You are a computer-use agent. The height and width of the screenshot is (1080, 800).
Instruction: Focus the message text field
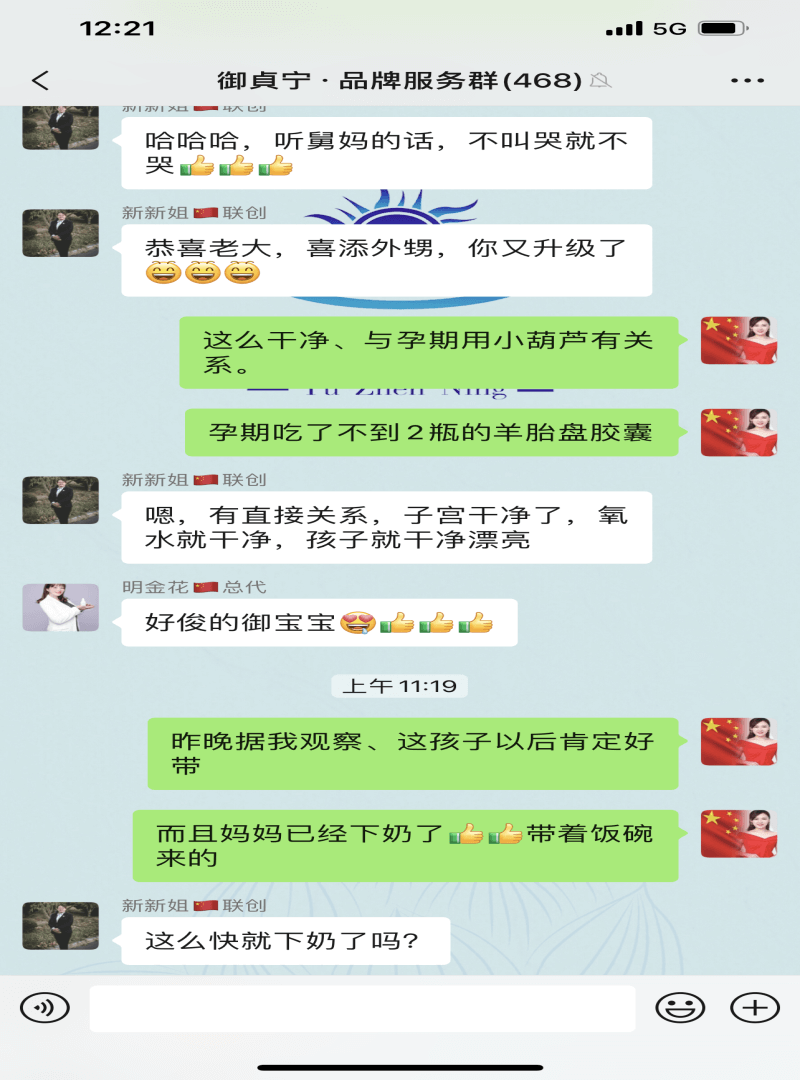[x=362, y=1008]
